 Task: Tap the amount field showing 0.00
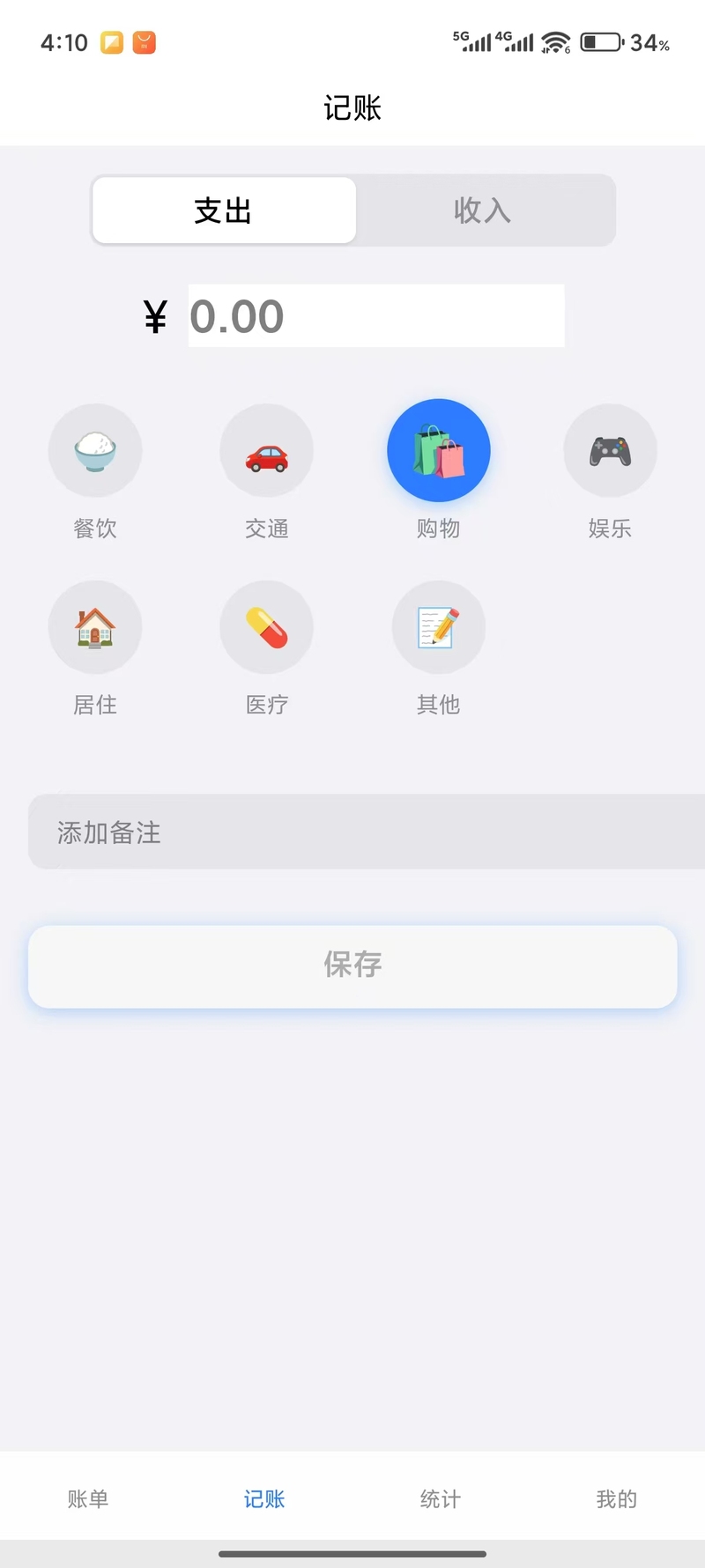point(376,315)
